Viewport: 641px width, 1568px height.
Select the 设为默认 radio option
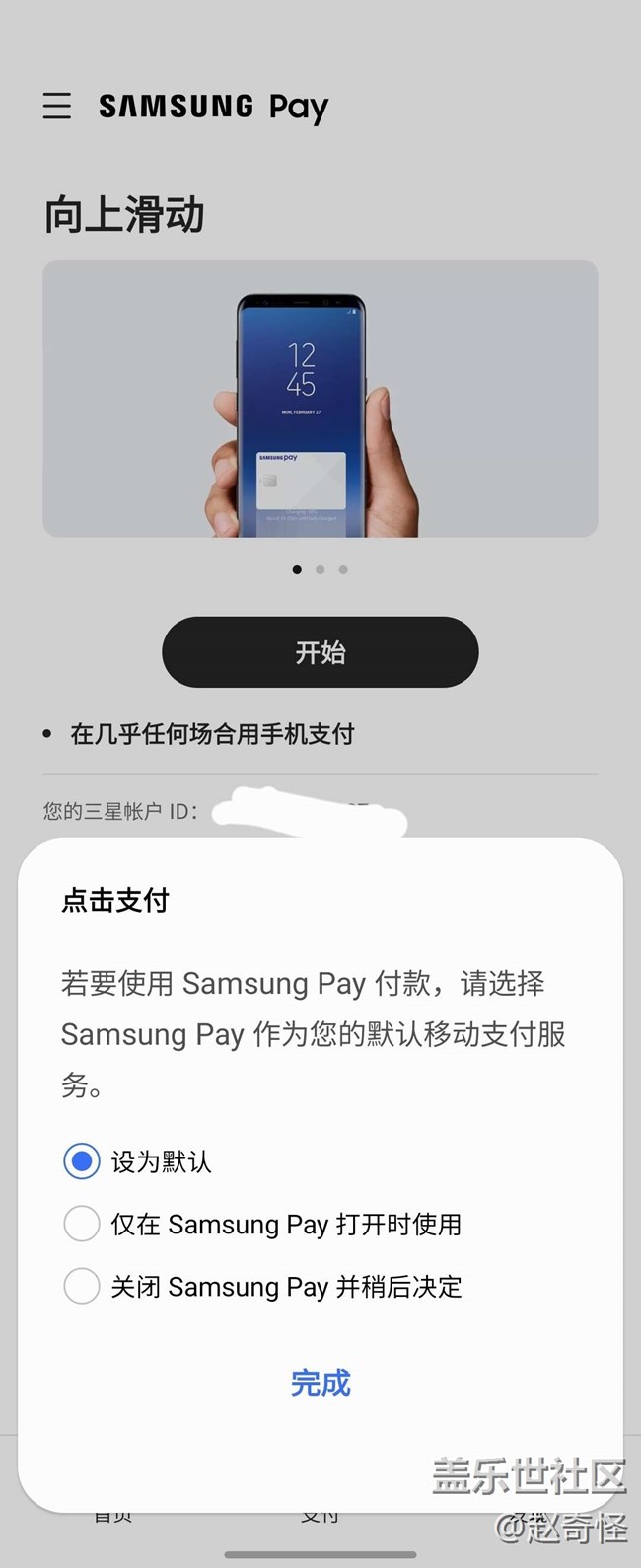82,1161
